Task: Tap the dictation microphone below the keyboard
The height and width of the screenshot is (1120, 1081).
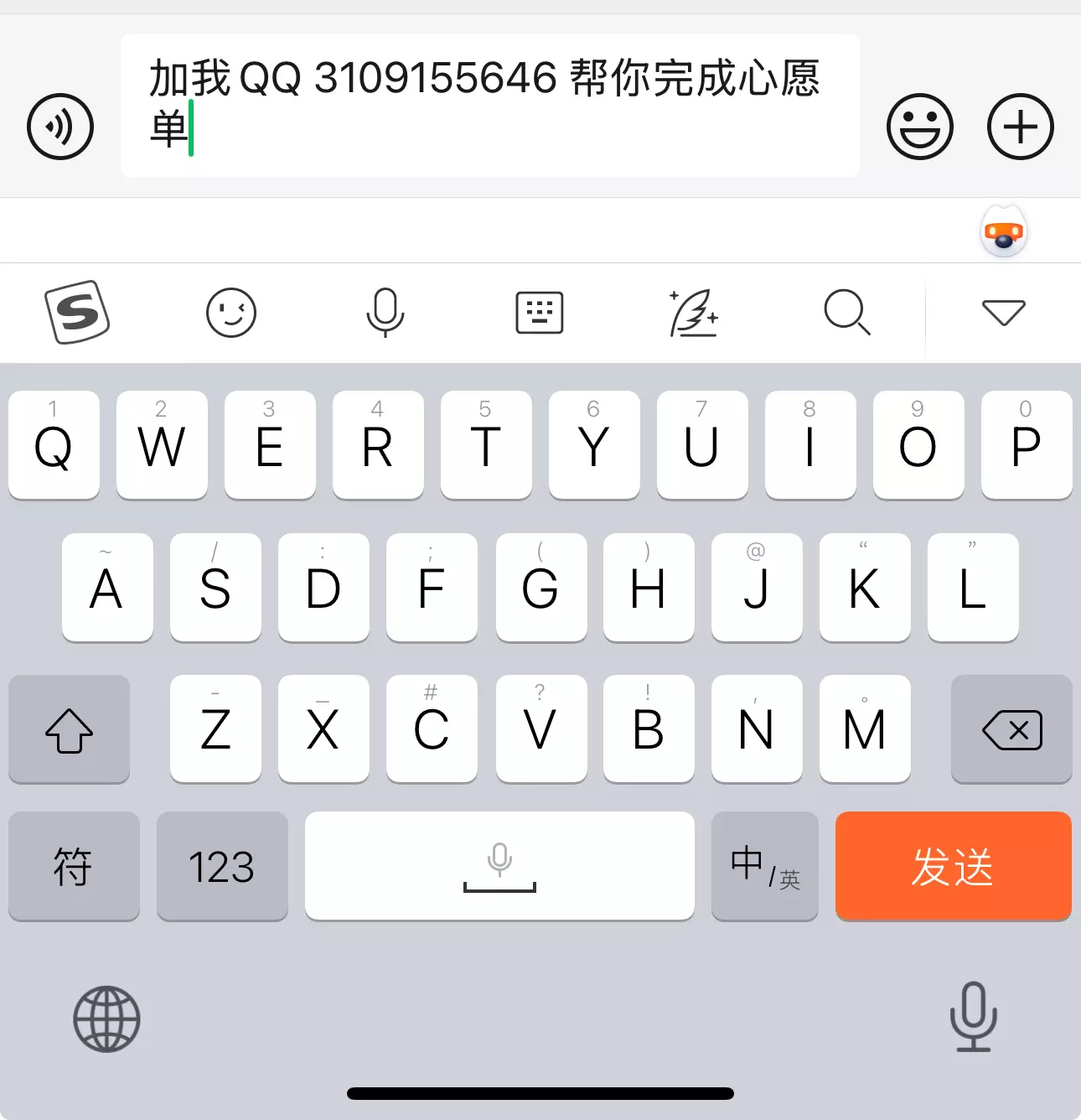Action: point(973,1017)
